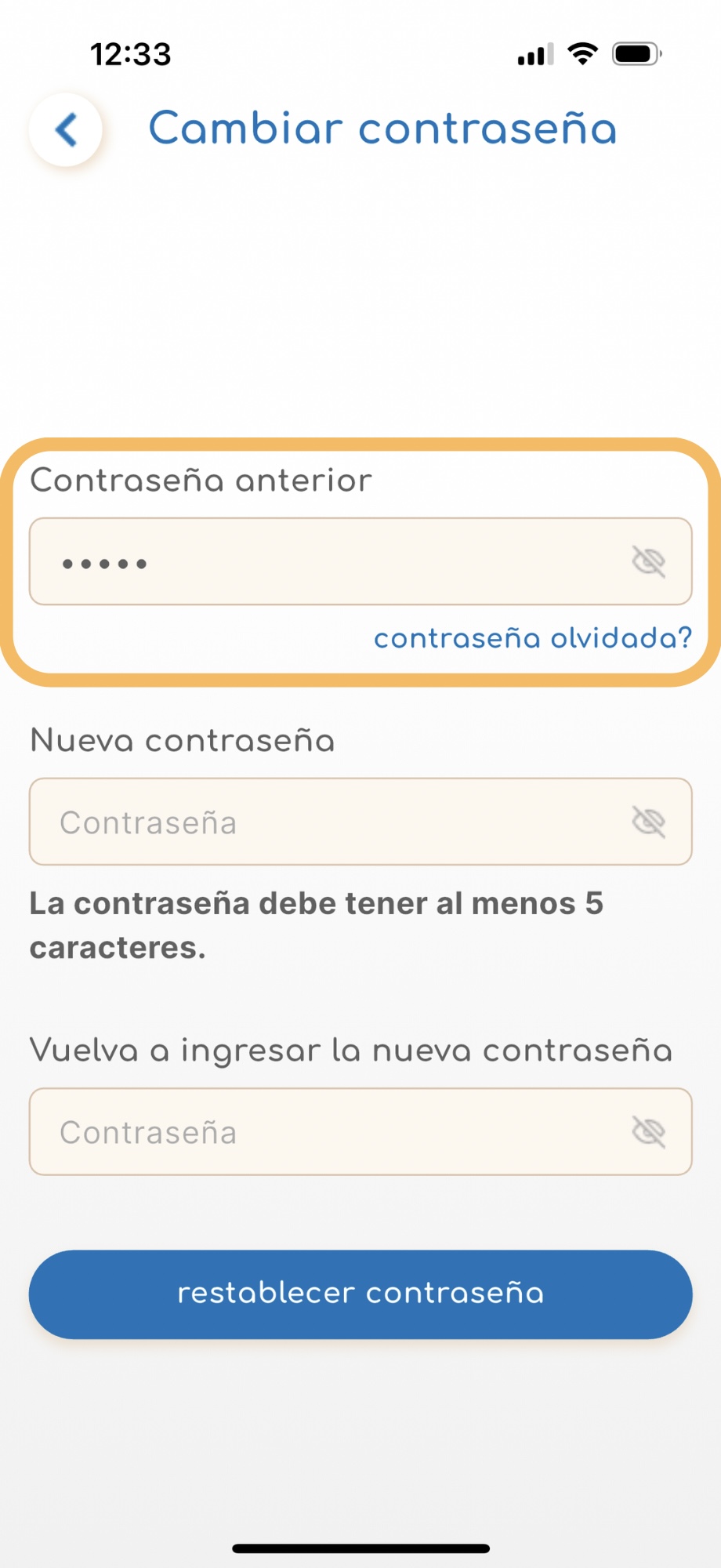This screenshot has width=721, height=1568.
Task: Tap the restablecer contraseña button
Action: click(x=360, y=1294)
